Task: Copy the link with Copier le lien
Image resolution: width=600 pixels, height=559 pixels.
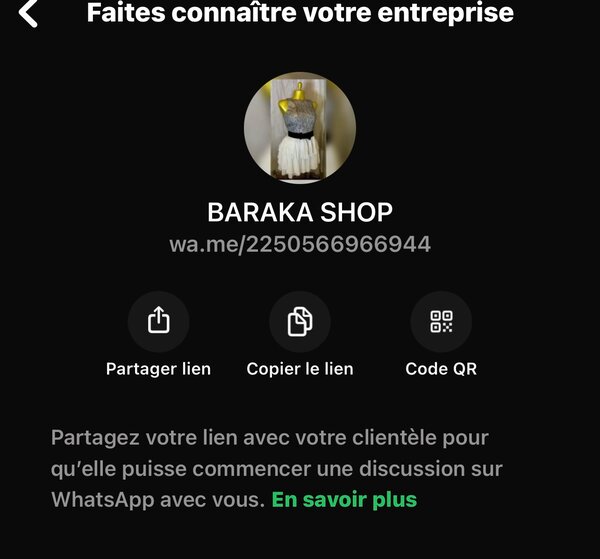Action: 300,322
